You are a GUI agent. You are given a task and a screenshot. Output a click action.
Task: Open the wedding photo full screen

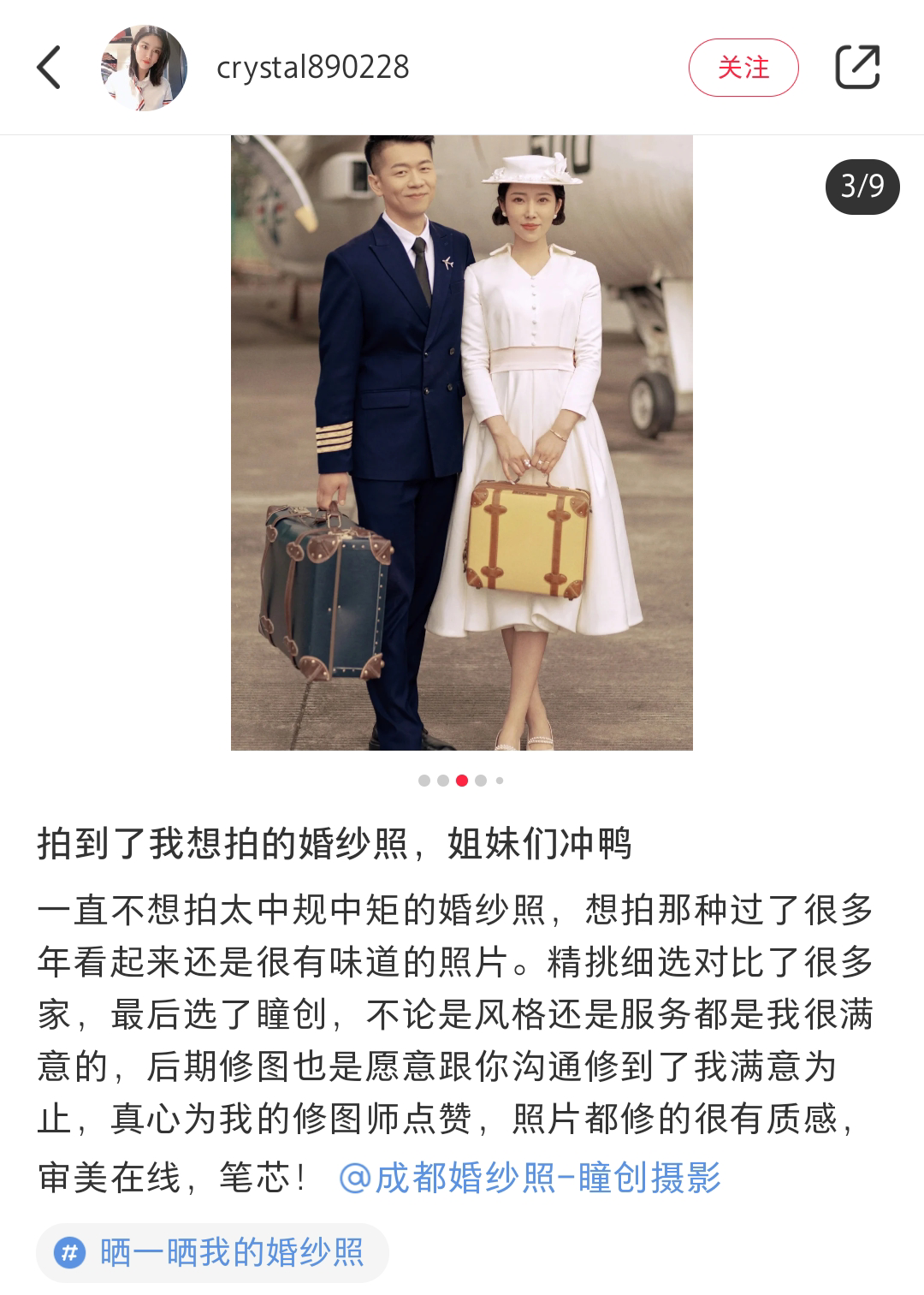[x=461, y=442]
